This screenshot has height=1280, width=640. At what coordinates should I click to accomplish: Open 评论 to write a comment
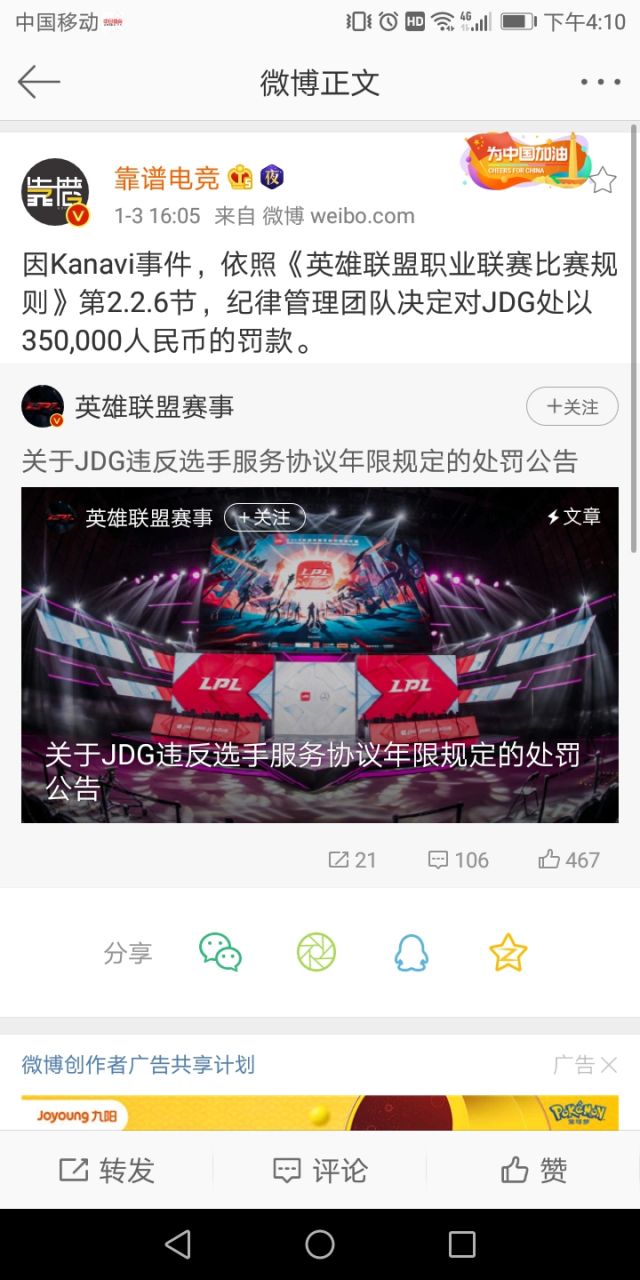tap(320, 1170)
